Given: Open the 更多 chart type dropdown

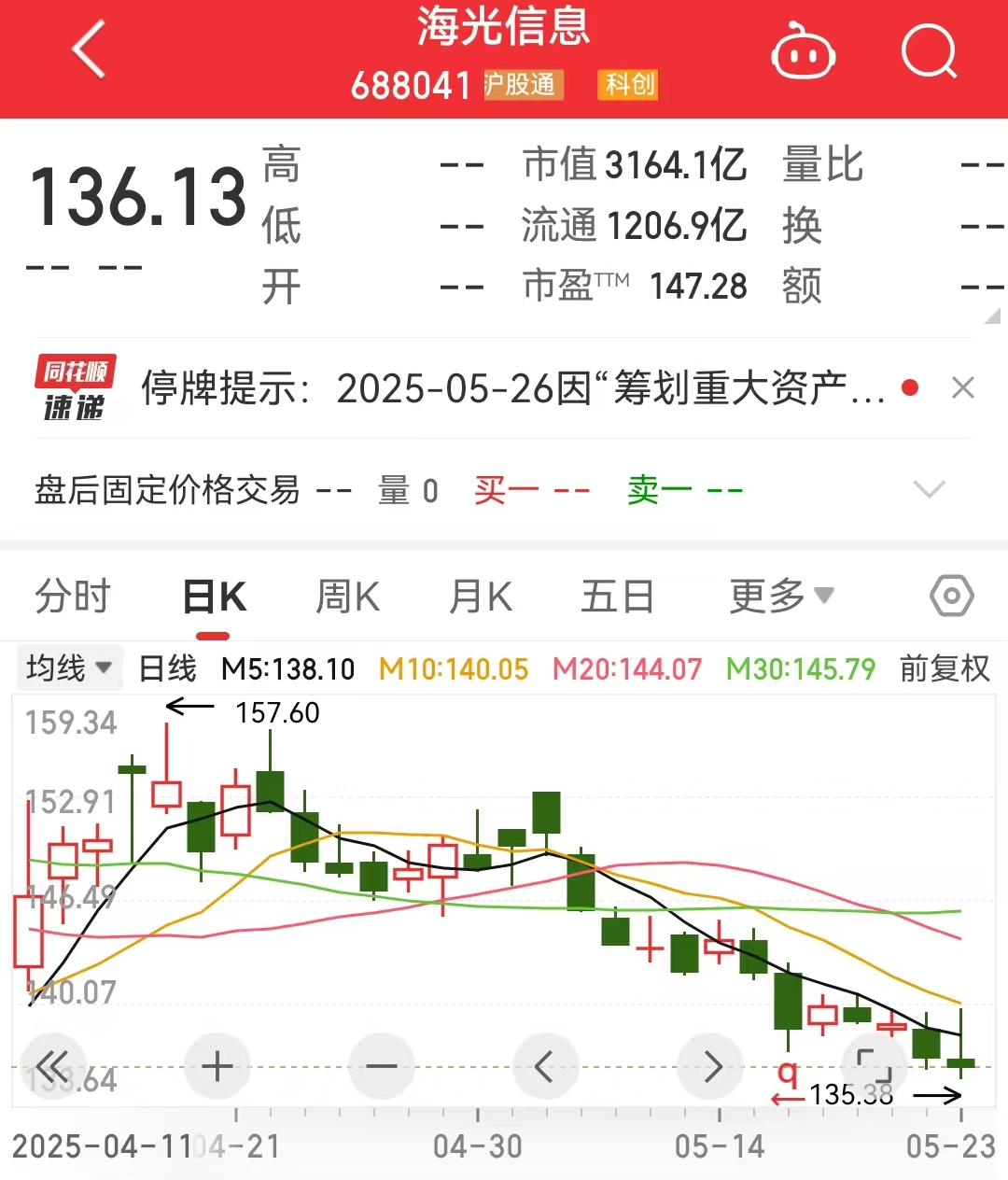Looking at the screenshot, I should pyautogui.click(x=782, y=595).
